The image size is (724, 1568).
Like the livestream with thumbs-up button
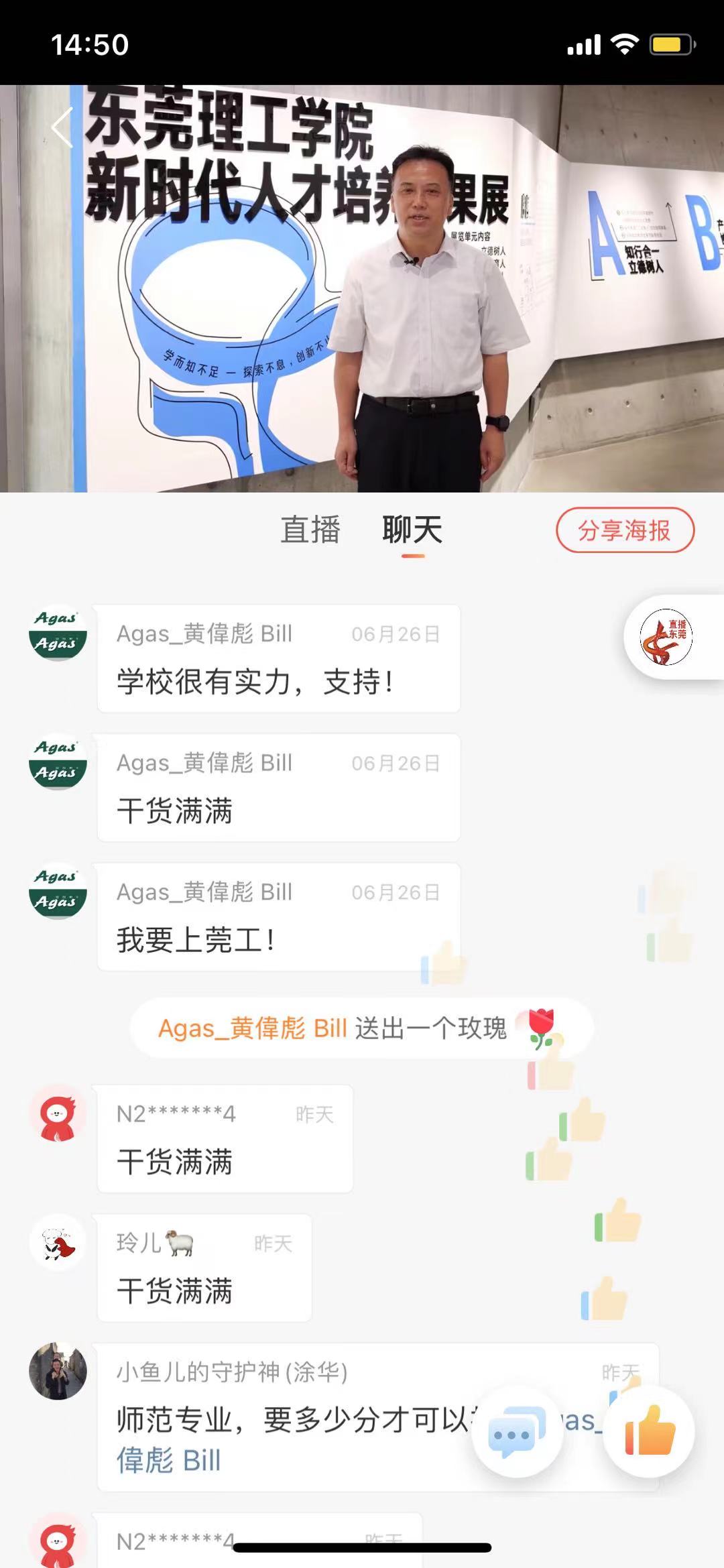click(648, 1431)
